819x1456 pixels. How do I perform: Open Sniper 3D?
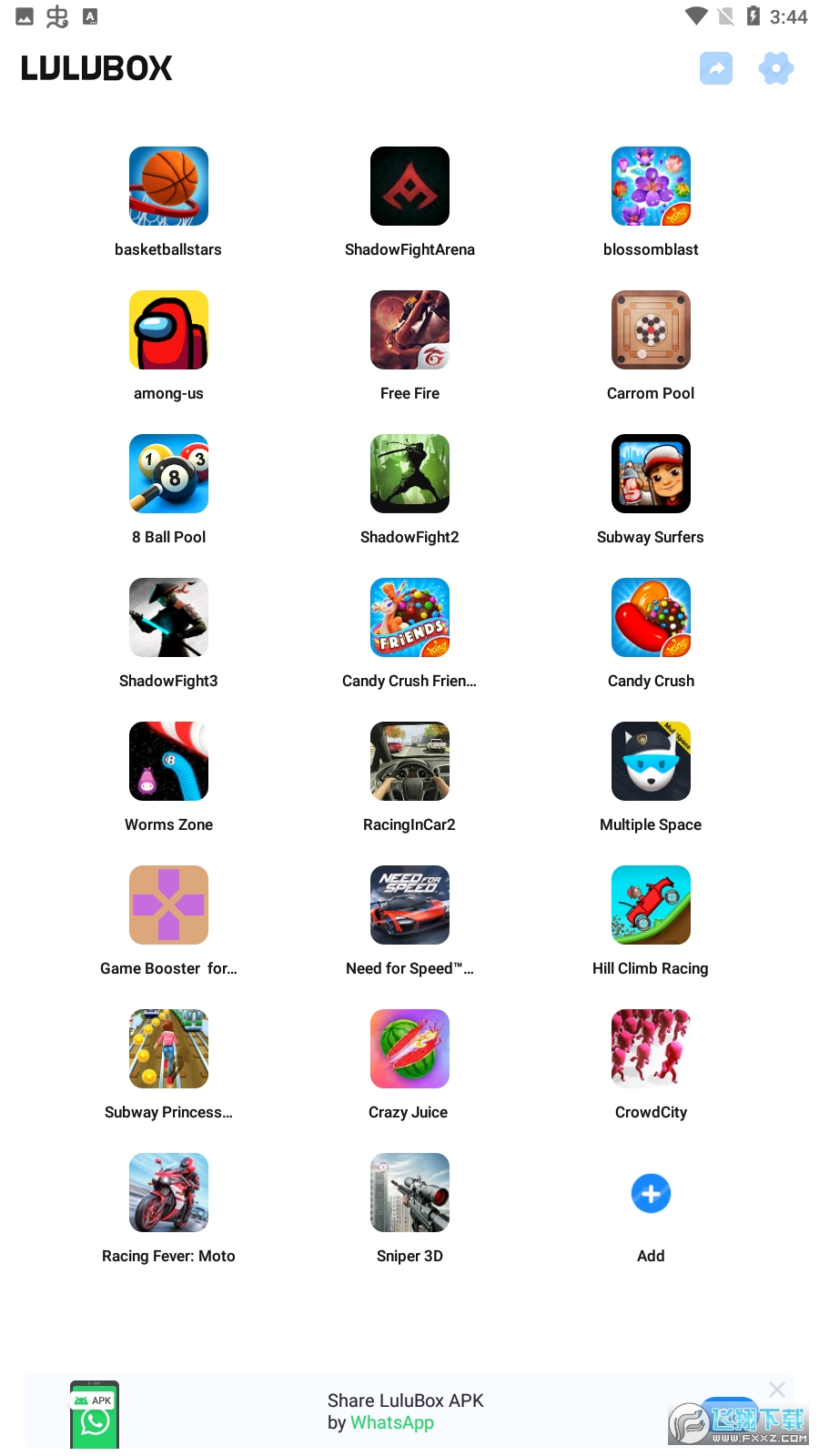click(x=409, y=1193)
